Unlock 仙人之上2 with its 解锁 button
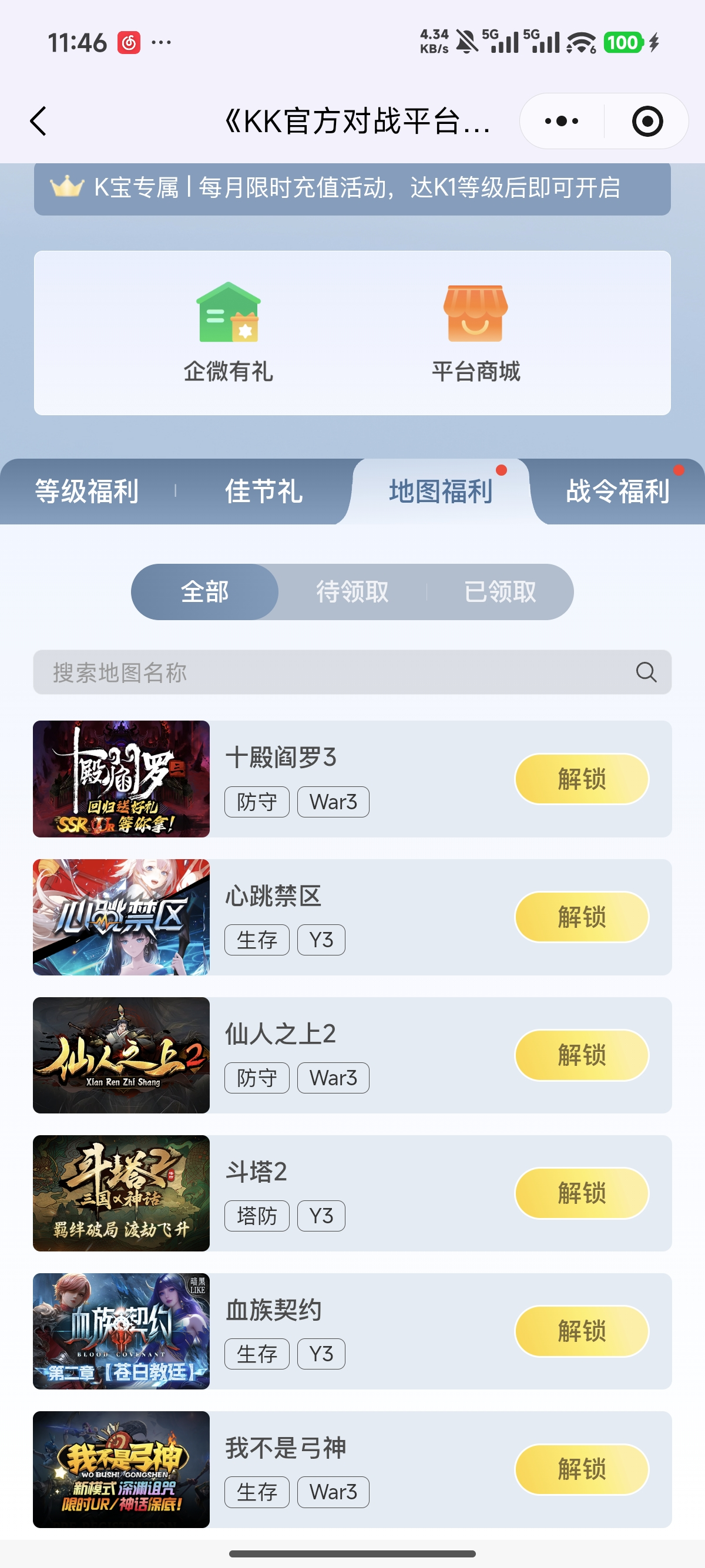The width and height of the screenshot is (705, 1568). (580, 1055)
